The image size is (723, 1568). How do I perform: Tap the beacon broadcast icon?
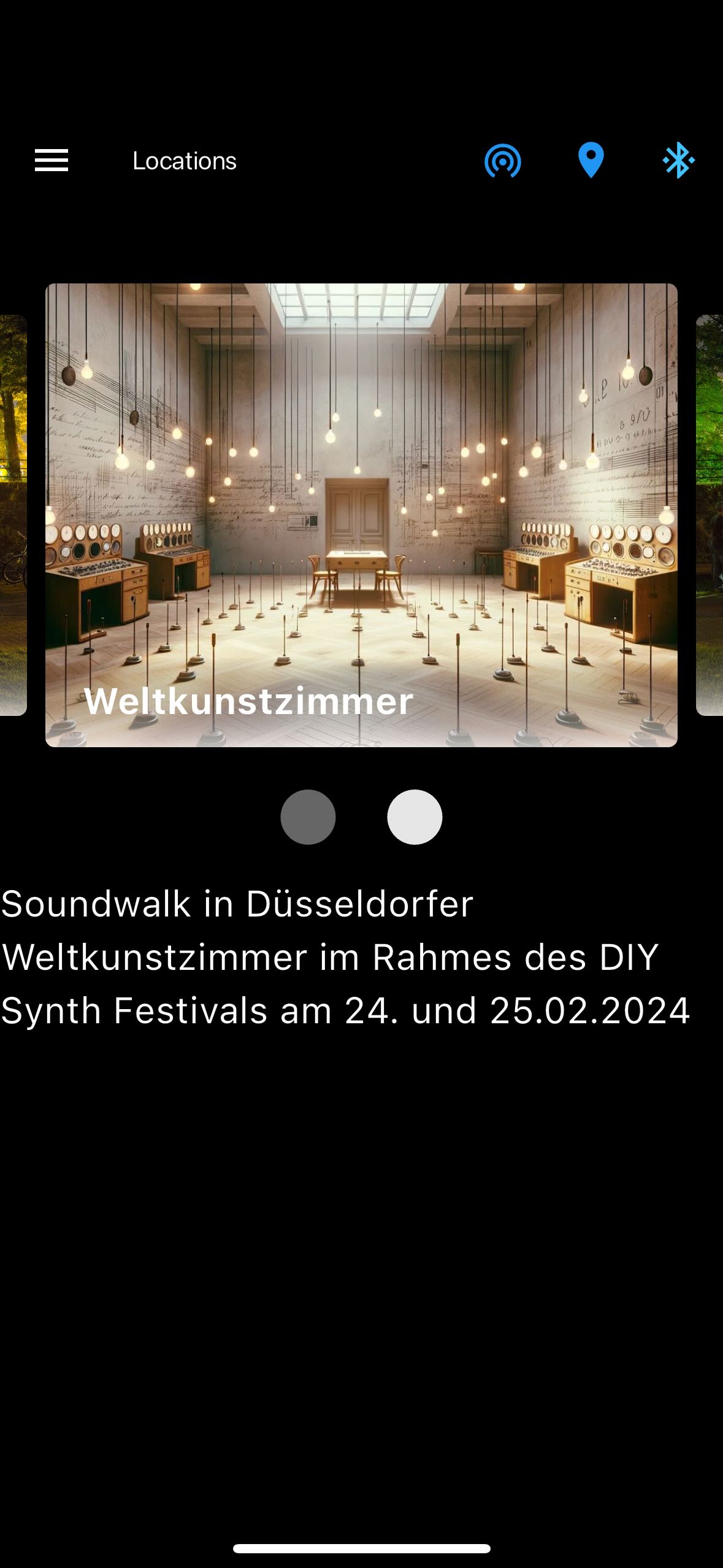(x=502, y=161)
